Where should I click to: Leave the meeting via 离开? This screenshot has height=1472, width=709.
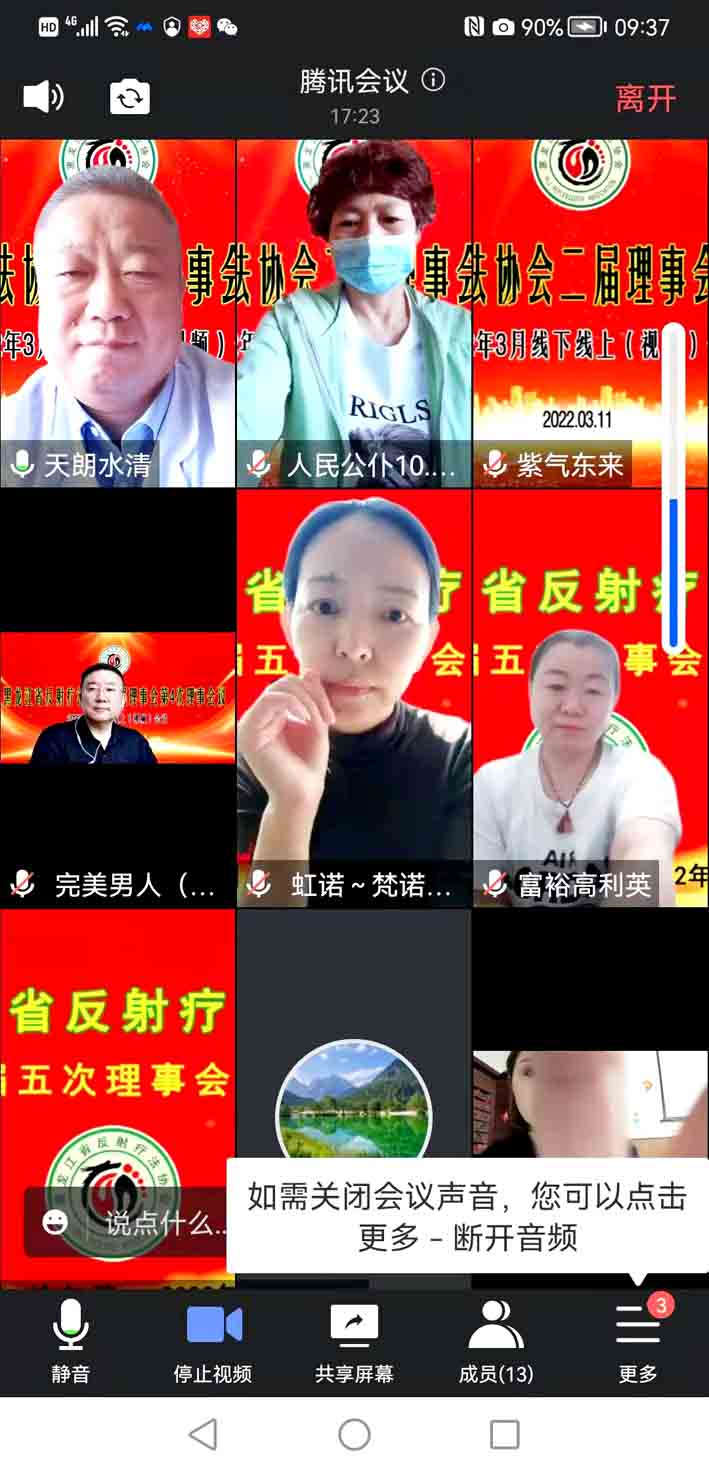tap(645, 98)
